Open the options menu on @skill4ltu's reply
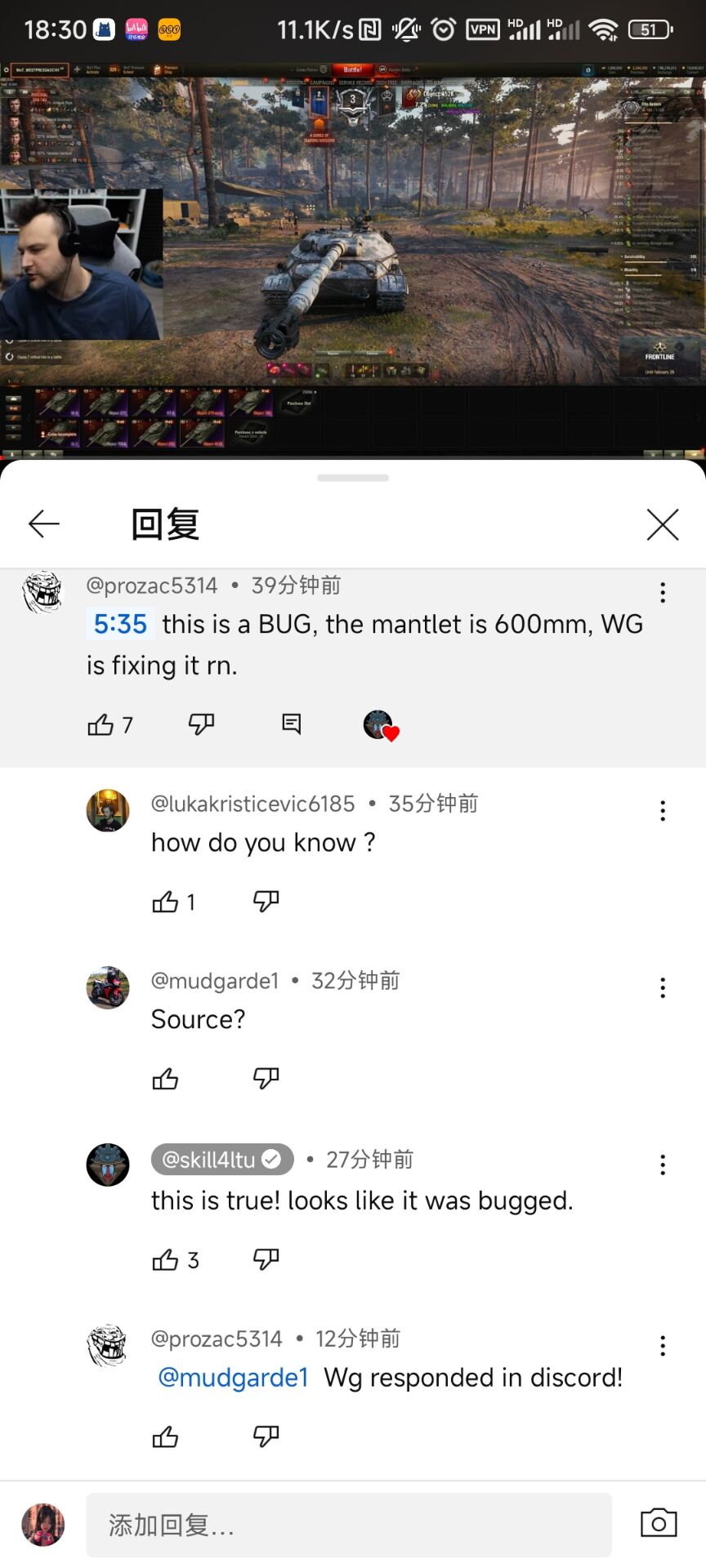This screenshot has width=706, height=1568. (662, 1165)
